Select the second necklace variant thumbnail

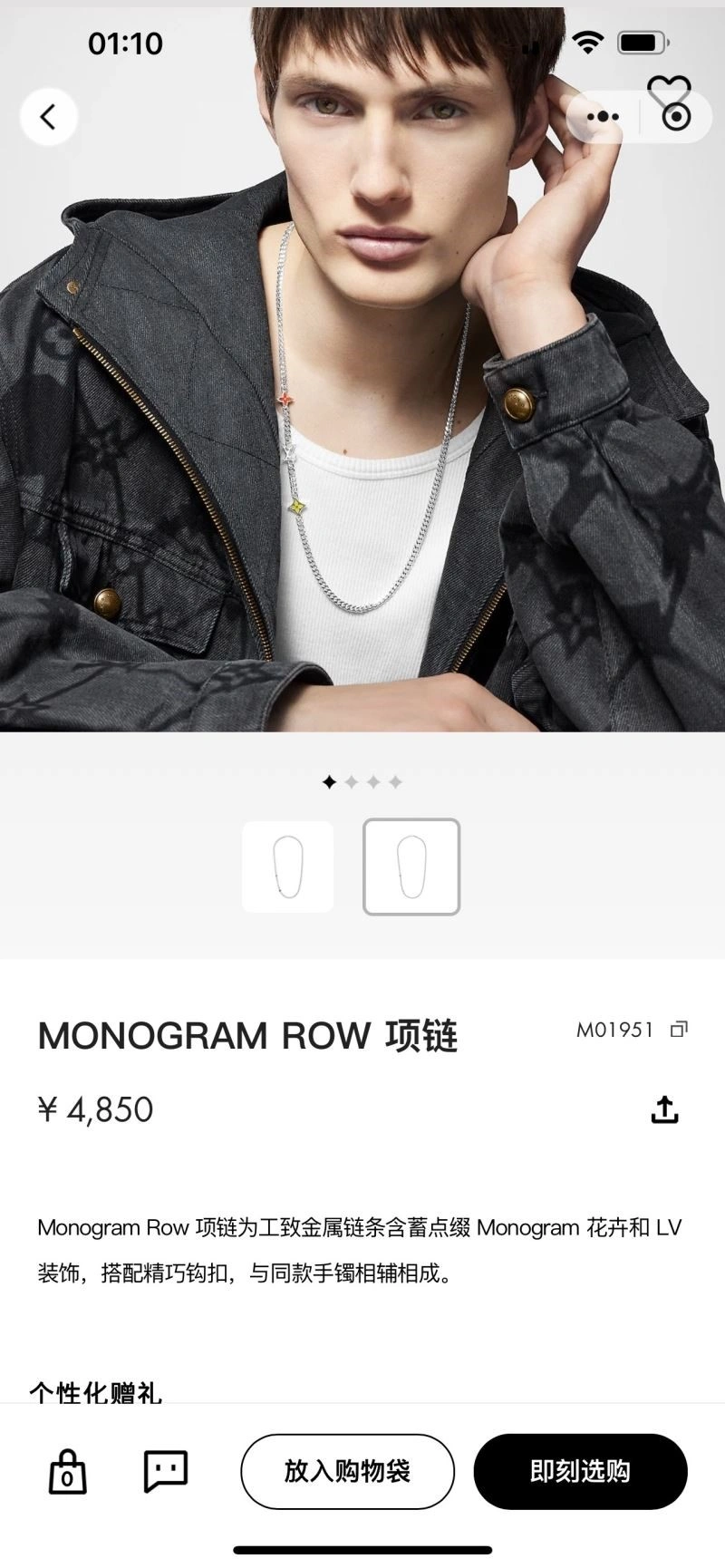pos(411,867)
